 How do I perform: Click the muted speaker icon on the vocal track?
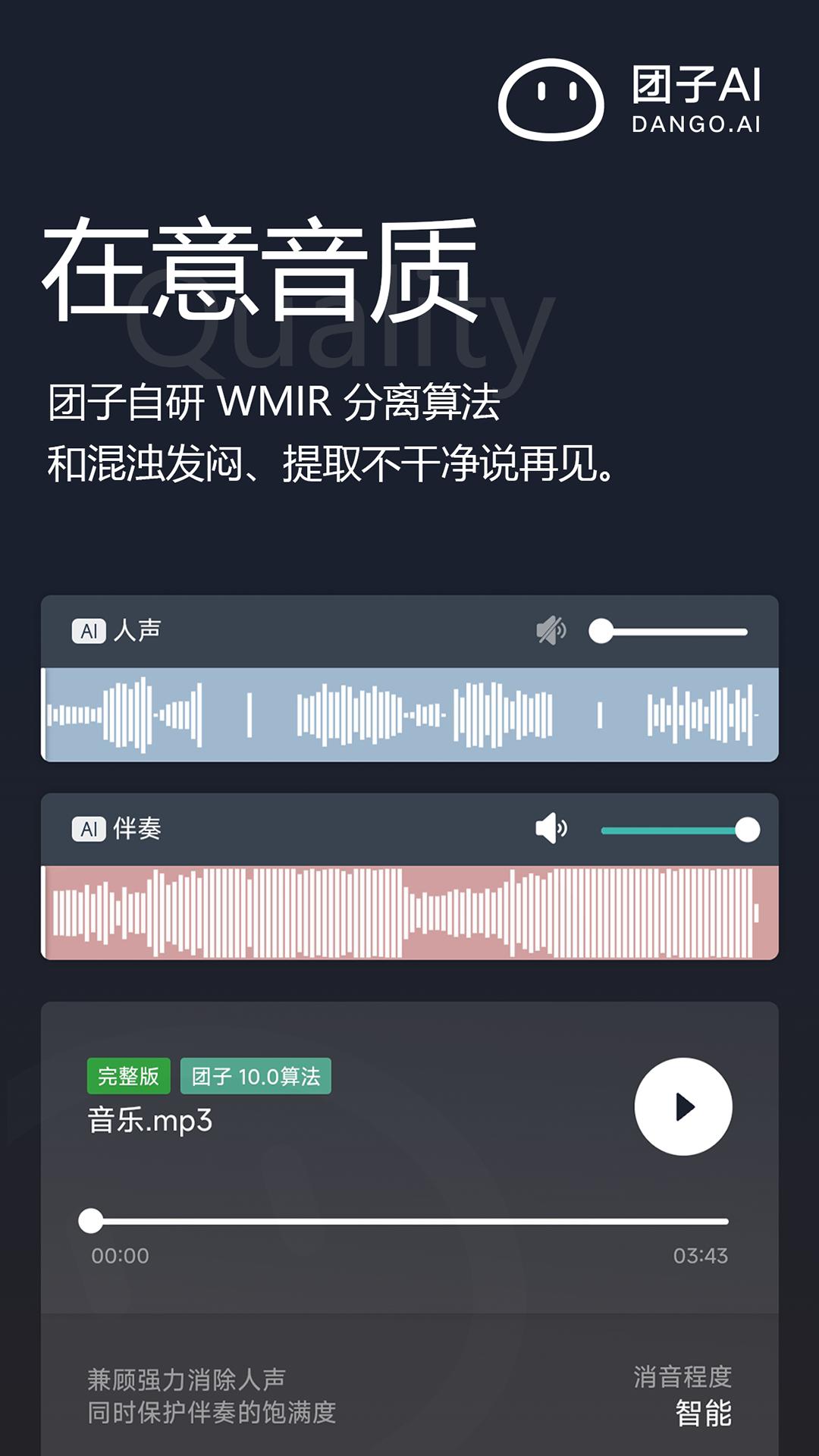tap(551, 632)
